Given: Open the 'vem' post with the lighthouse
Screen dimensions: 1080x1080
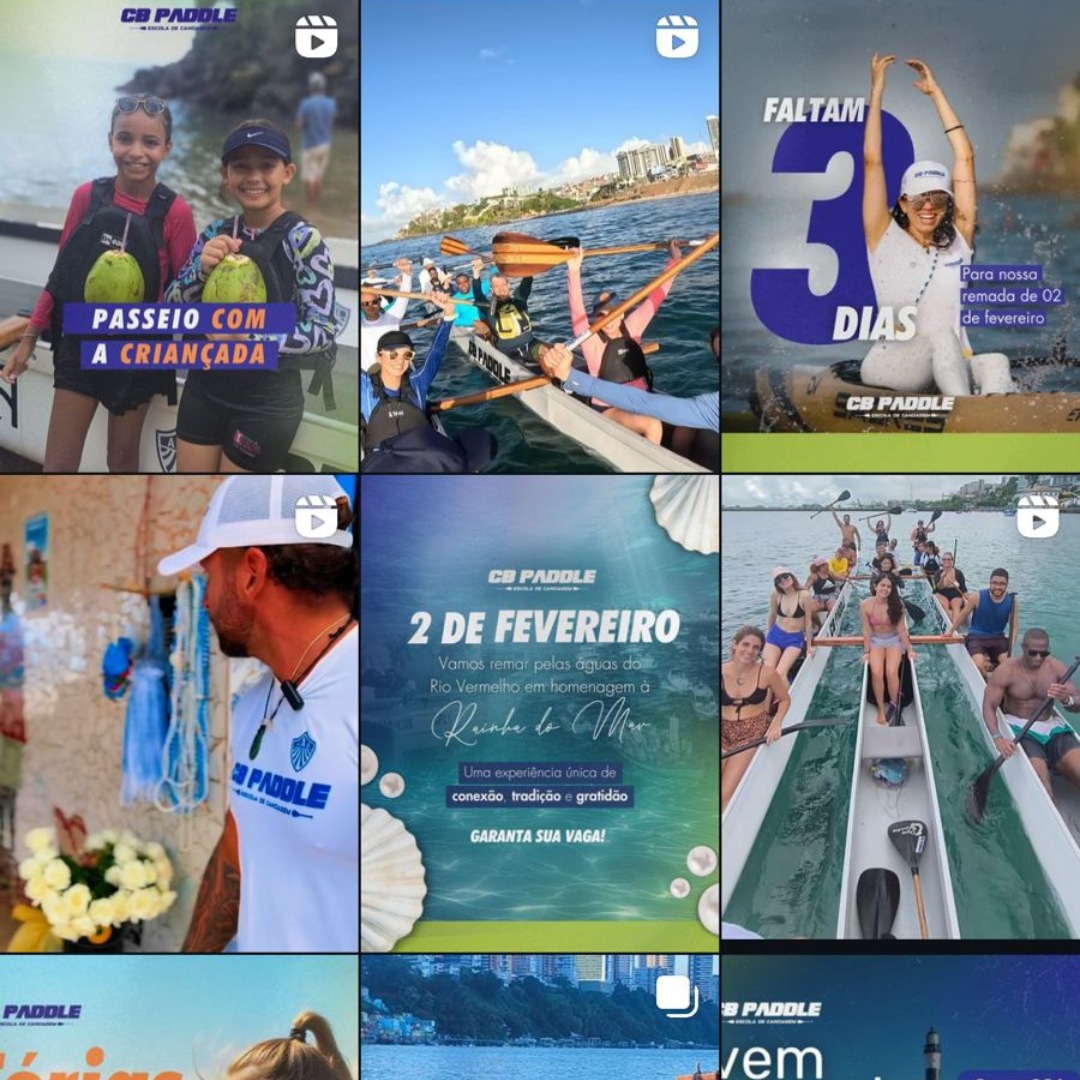Looking at the screenshot, I should [900, 1018].
